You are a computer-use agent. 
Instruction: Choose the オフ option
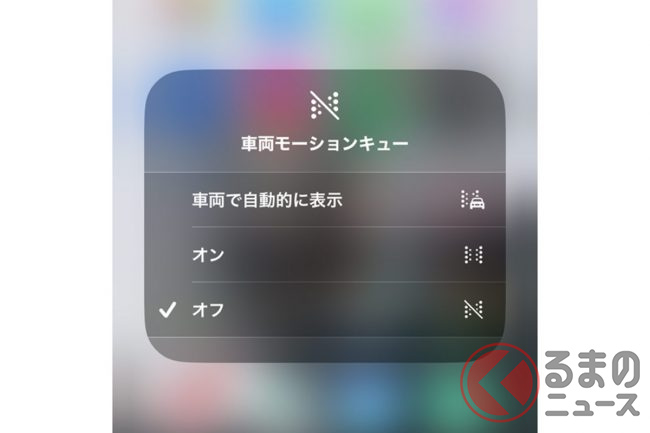(x=208, y=309)
